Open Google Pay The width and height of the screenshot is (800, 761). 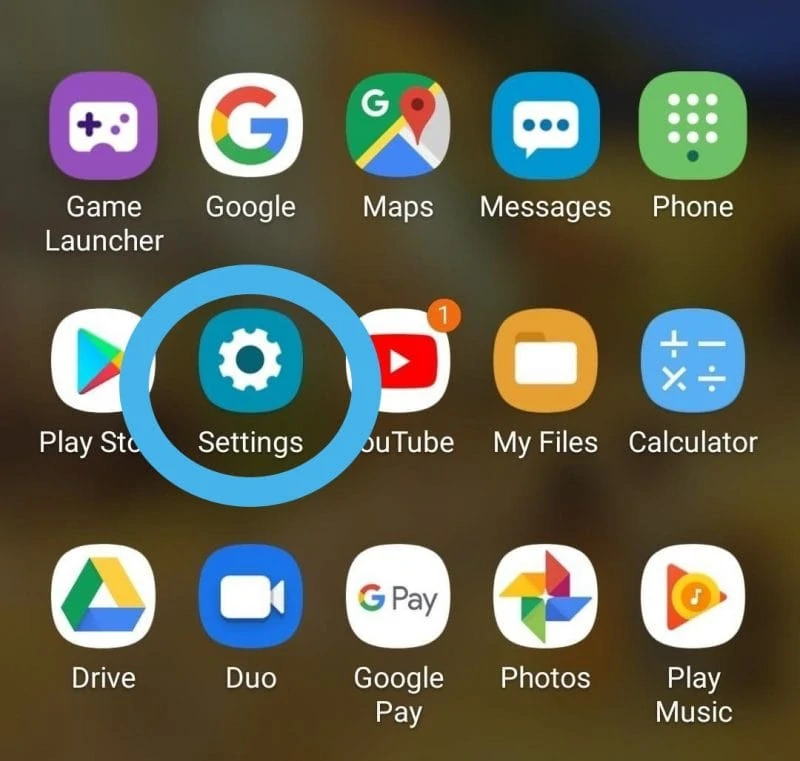(x=398, y=597)
